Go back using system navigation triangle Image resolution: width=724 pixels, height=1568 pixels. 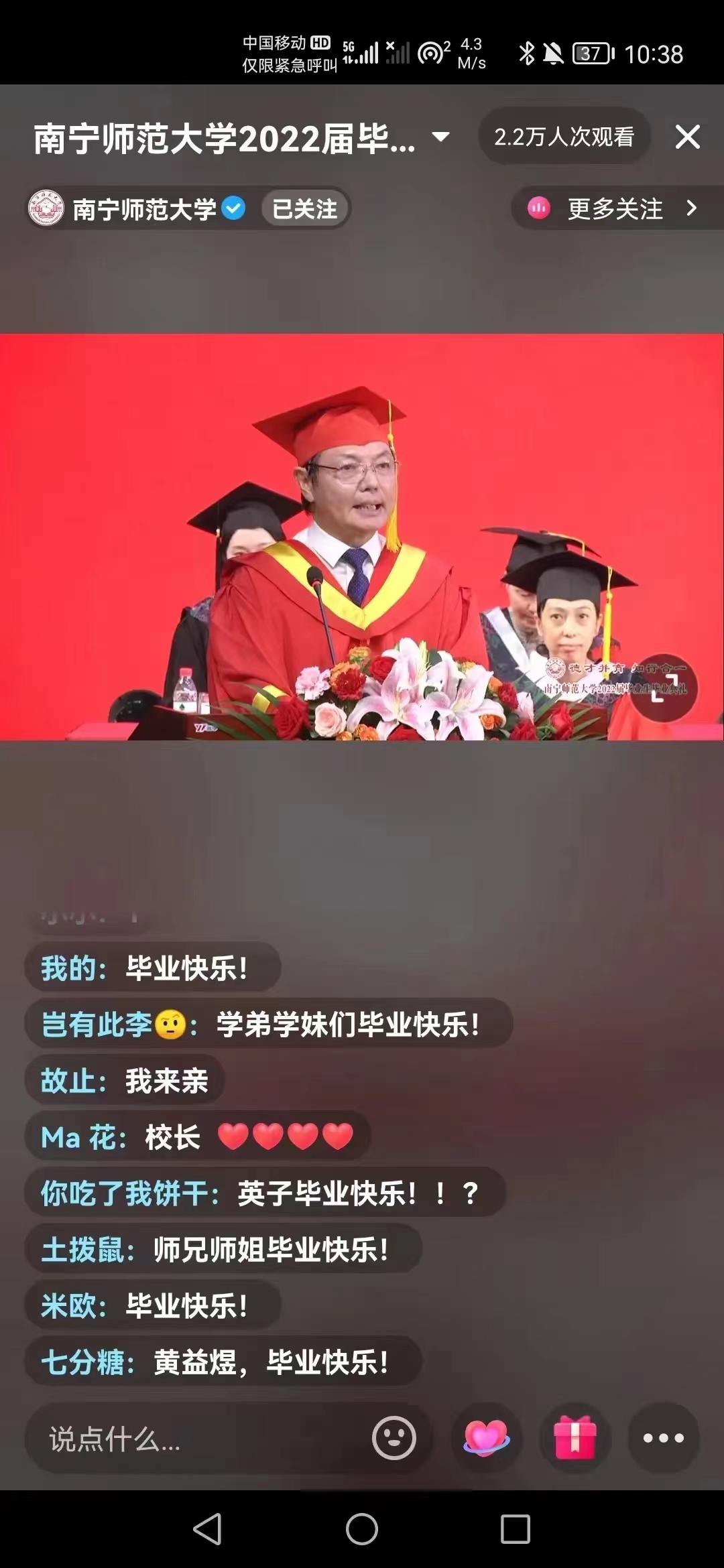tap(207, 1530)
